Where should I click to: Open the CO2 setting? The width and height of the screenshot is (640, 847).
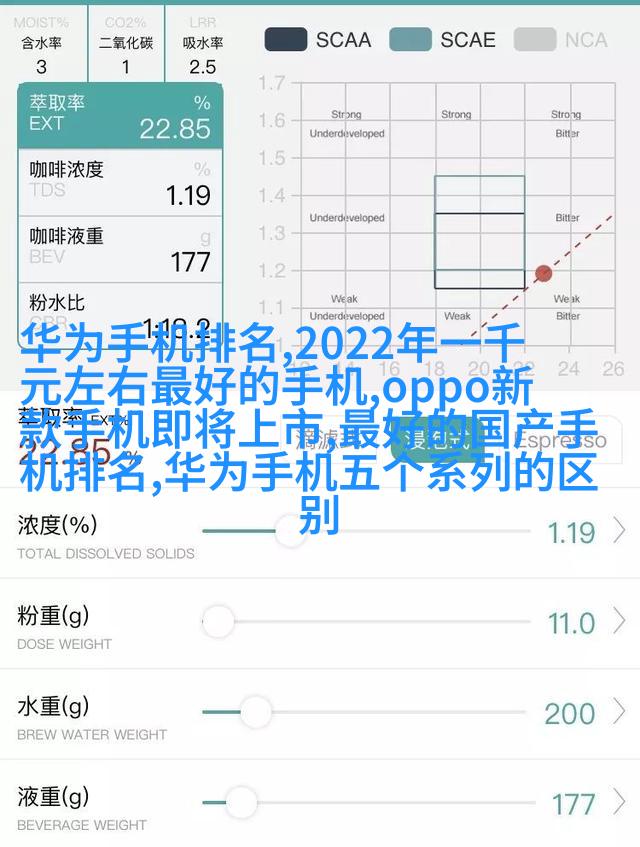[125, 43]
